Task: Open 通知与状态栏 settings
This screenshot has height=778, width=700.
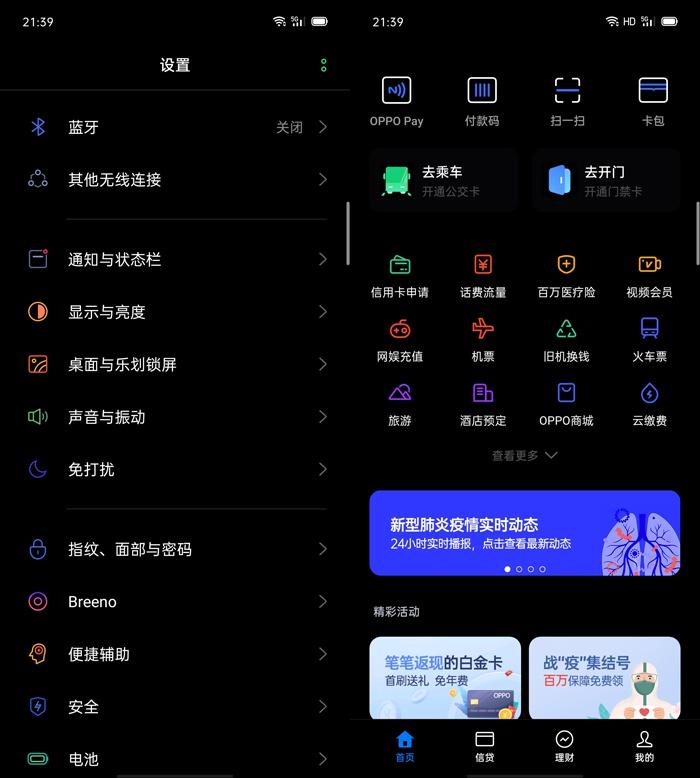Action: (x=175, y=260)
